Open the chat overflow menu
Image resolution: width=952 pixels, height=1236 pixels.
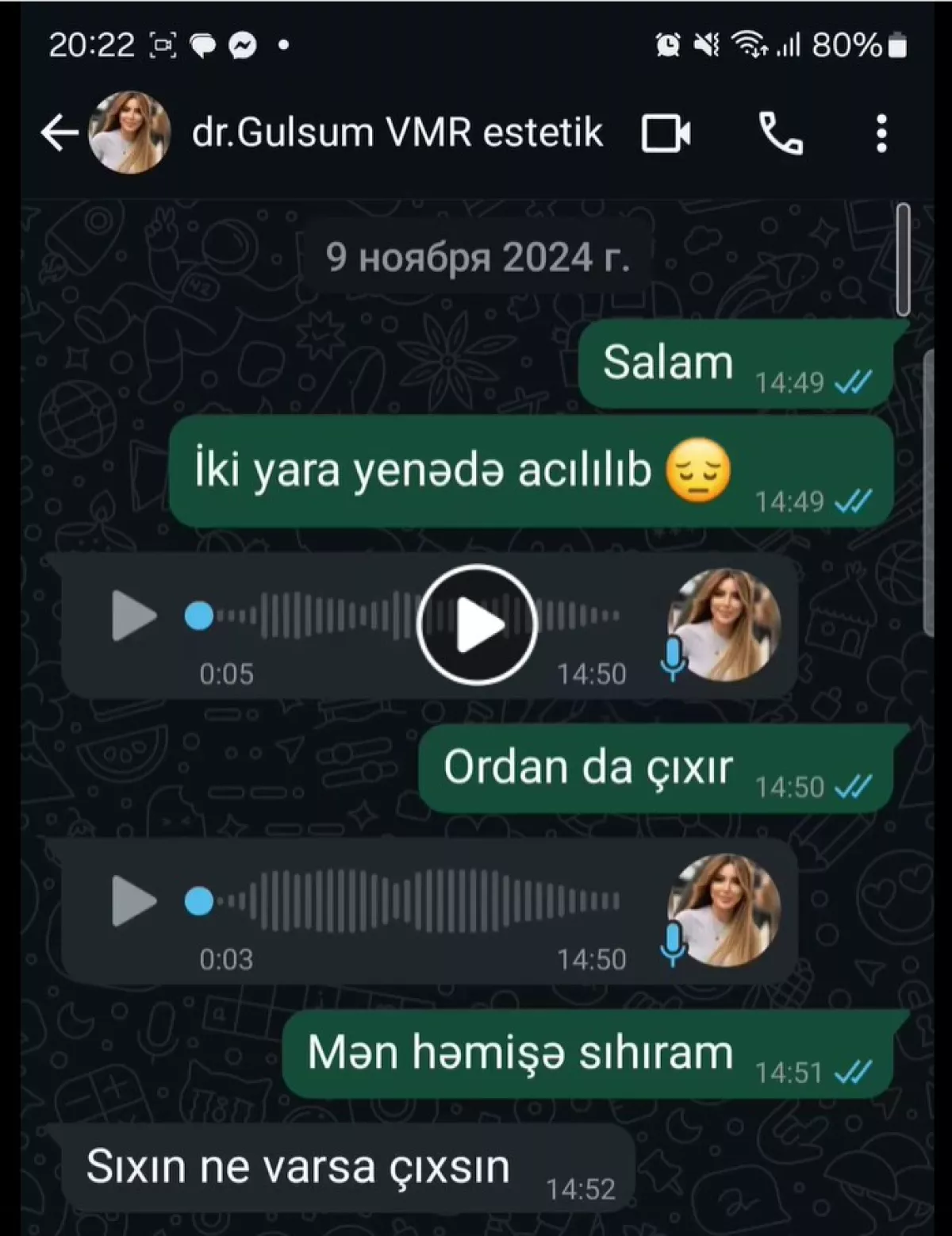(x=881, y=133)
